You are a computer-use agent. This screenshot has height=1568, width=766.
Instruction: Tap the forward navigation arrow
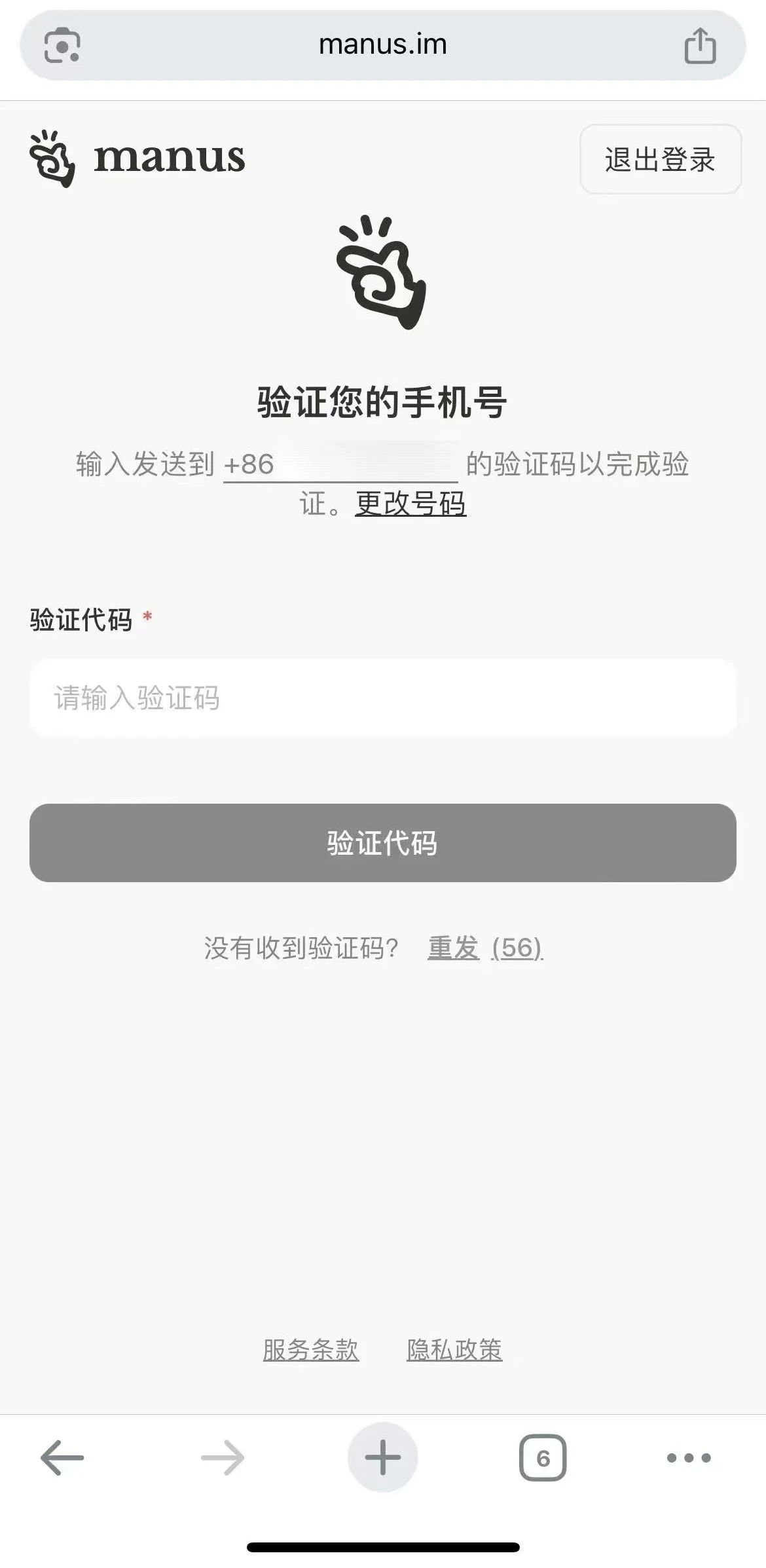[x=221, y=1456]
